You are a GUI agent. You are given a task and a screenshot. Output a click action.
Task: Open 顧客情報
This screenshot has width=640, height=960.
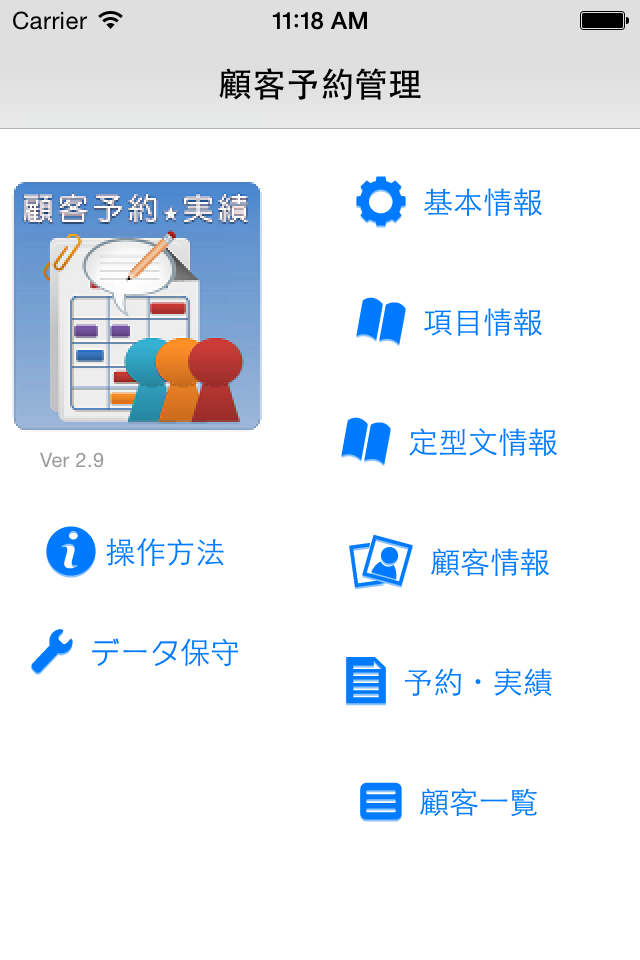tap(449, 562)
